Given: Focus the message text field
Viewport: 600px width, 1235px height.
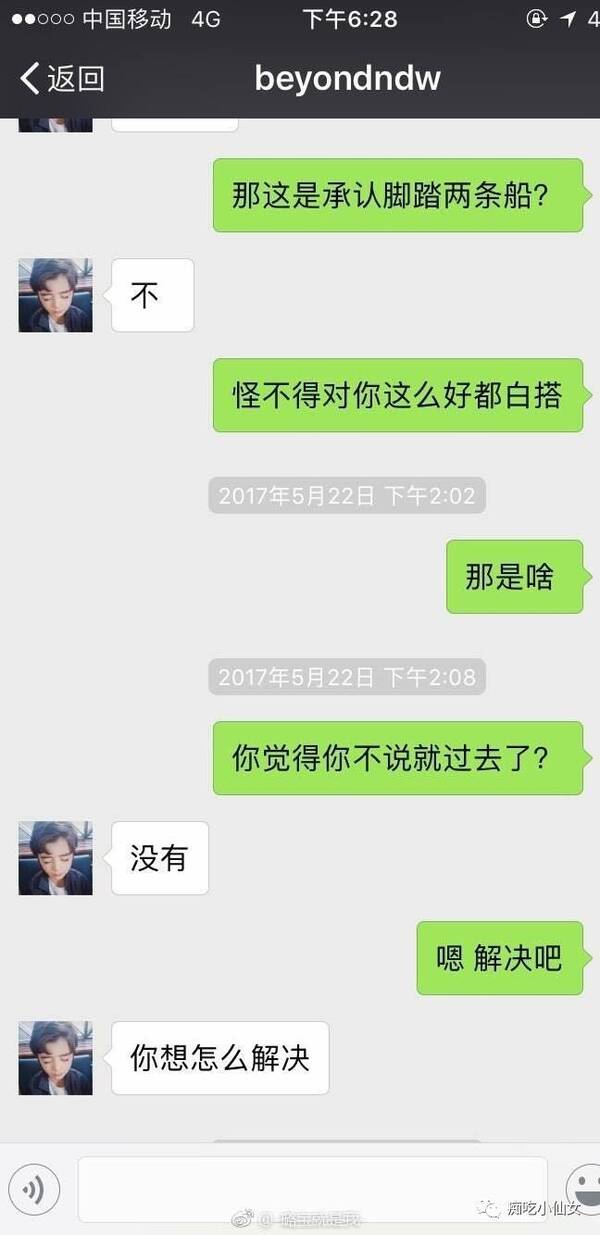Looking at the screenshot, I should tap(312, 1189).
